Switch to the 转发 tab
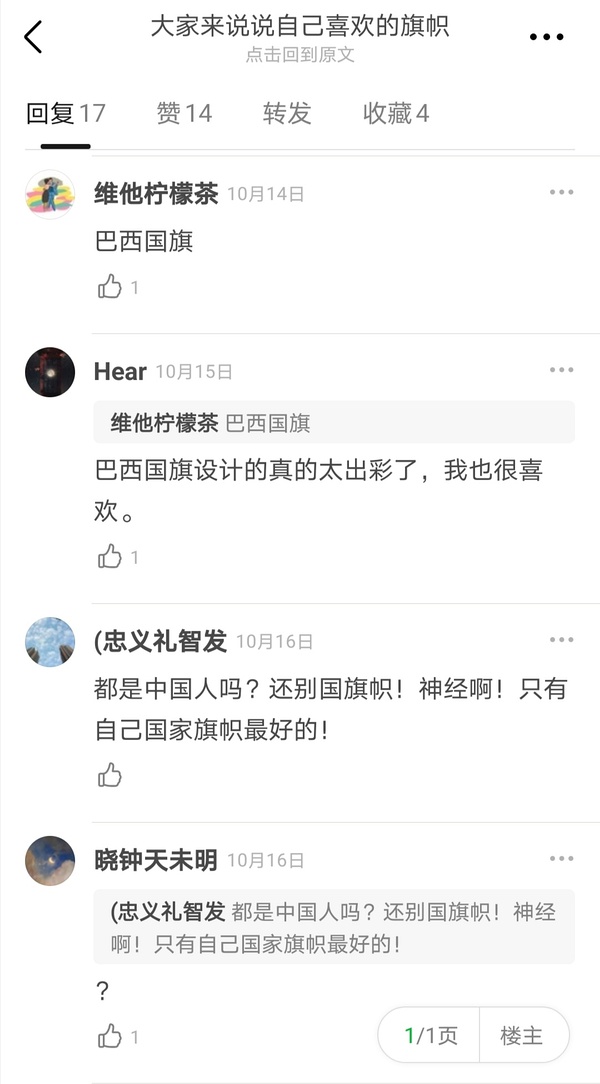Viewport: 600px width, 1084px height. click(287, 114)
